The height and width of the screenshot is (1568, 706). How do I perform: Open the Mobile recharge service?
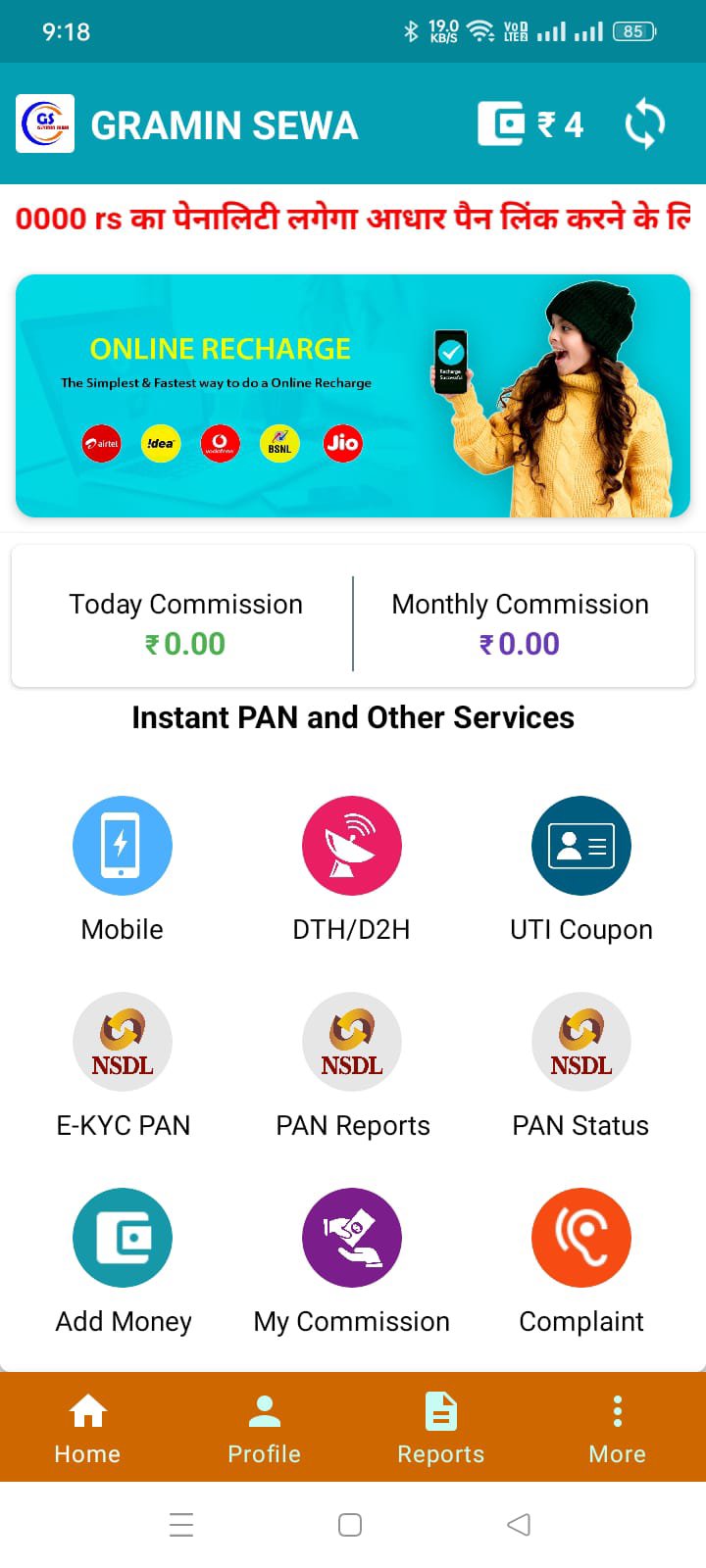pos(122,845)
